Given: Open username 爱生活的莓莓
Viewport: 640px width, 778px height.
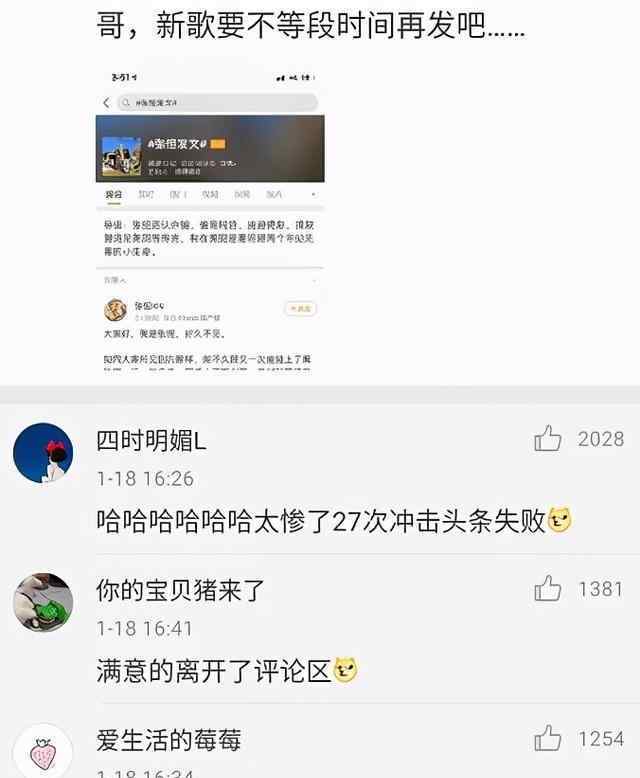Looking at the screenshot, I should [168, 740].
